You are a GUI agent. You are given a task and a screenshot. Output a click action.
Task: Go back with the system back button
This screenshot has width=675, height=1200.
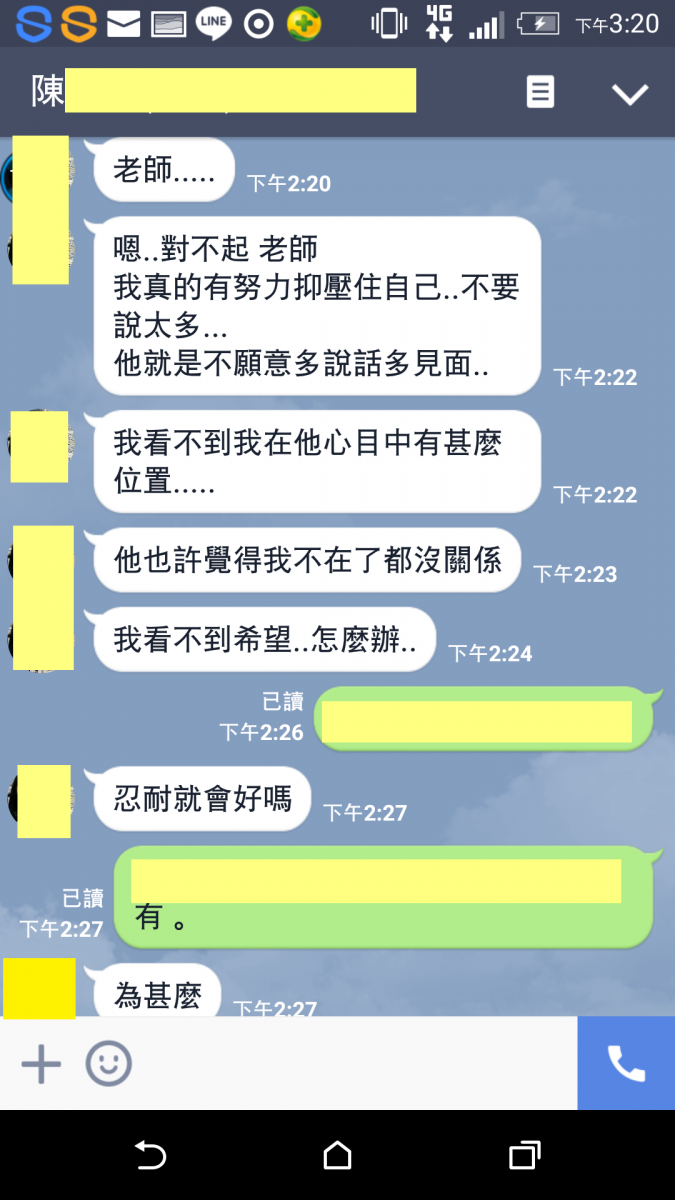point(150,1156)
